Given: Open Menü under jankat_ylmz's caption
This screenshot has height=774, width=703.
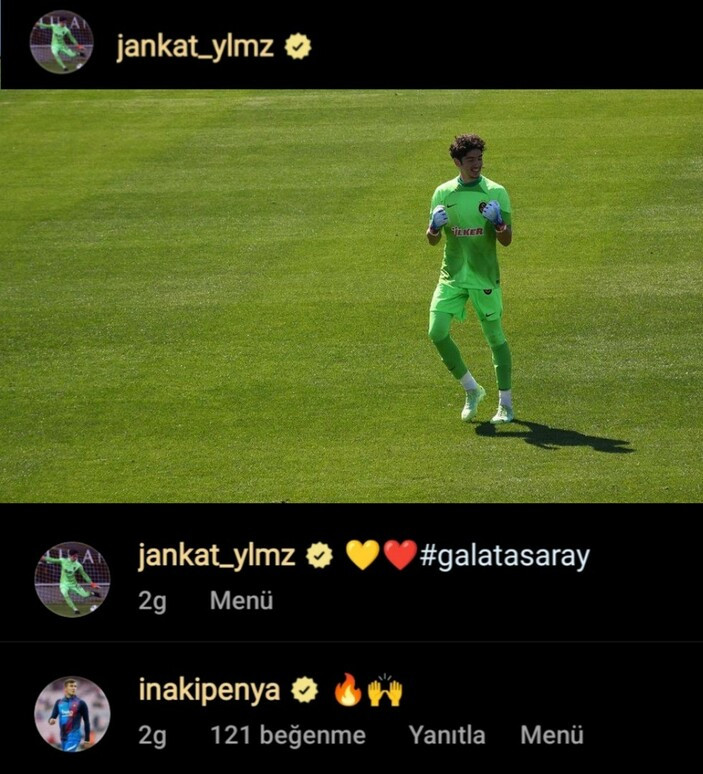Looking at the screenshot, I should tap(241, 601).
